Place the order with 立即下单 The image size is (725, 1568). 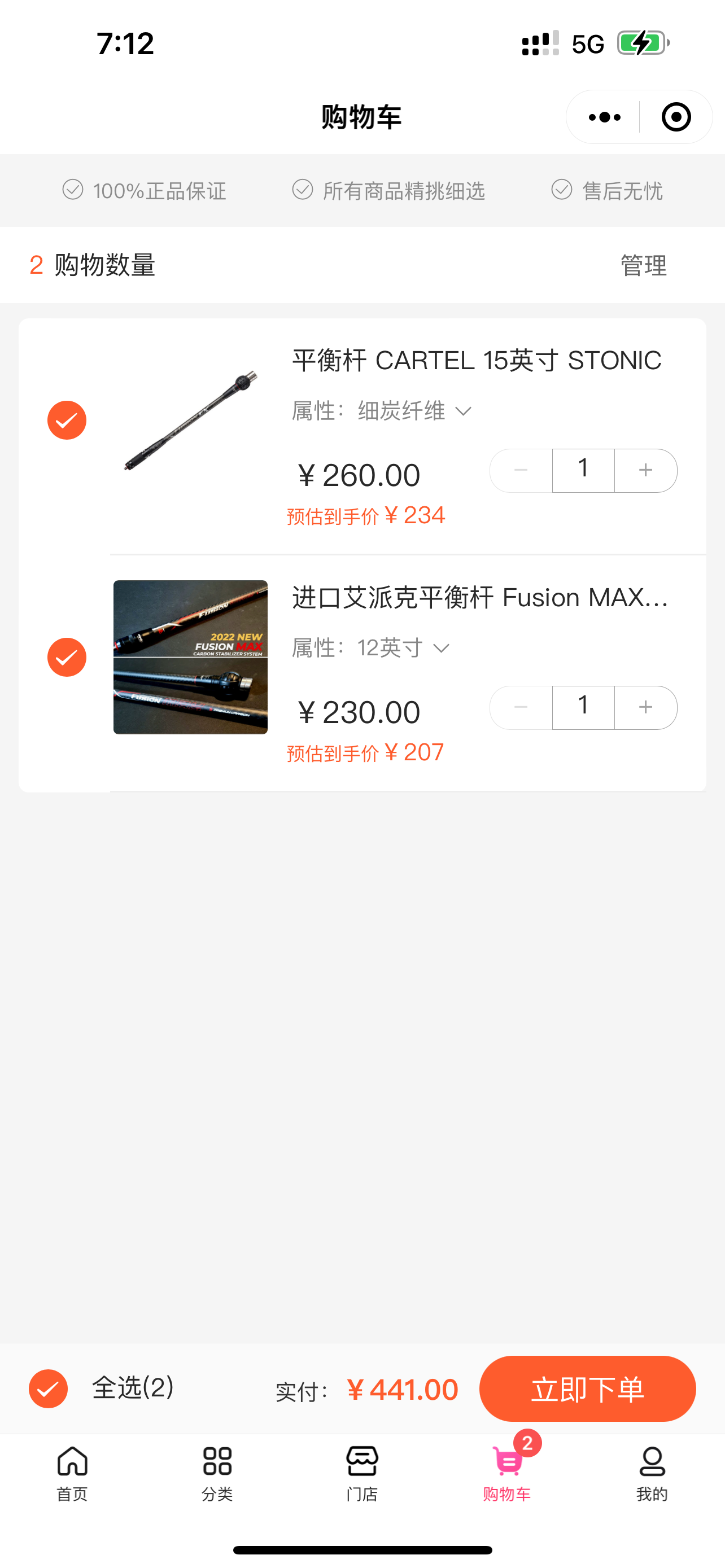click(x=587, y=1389)
